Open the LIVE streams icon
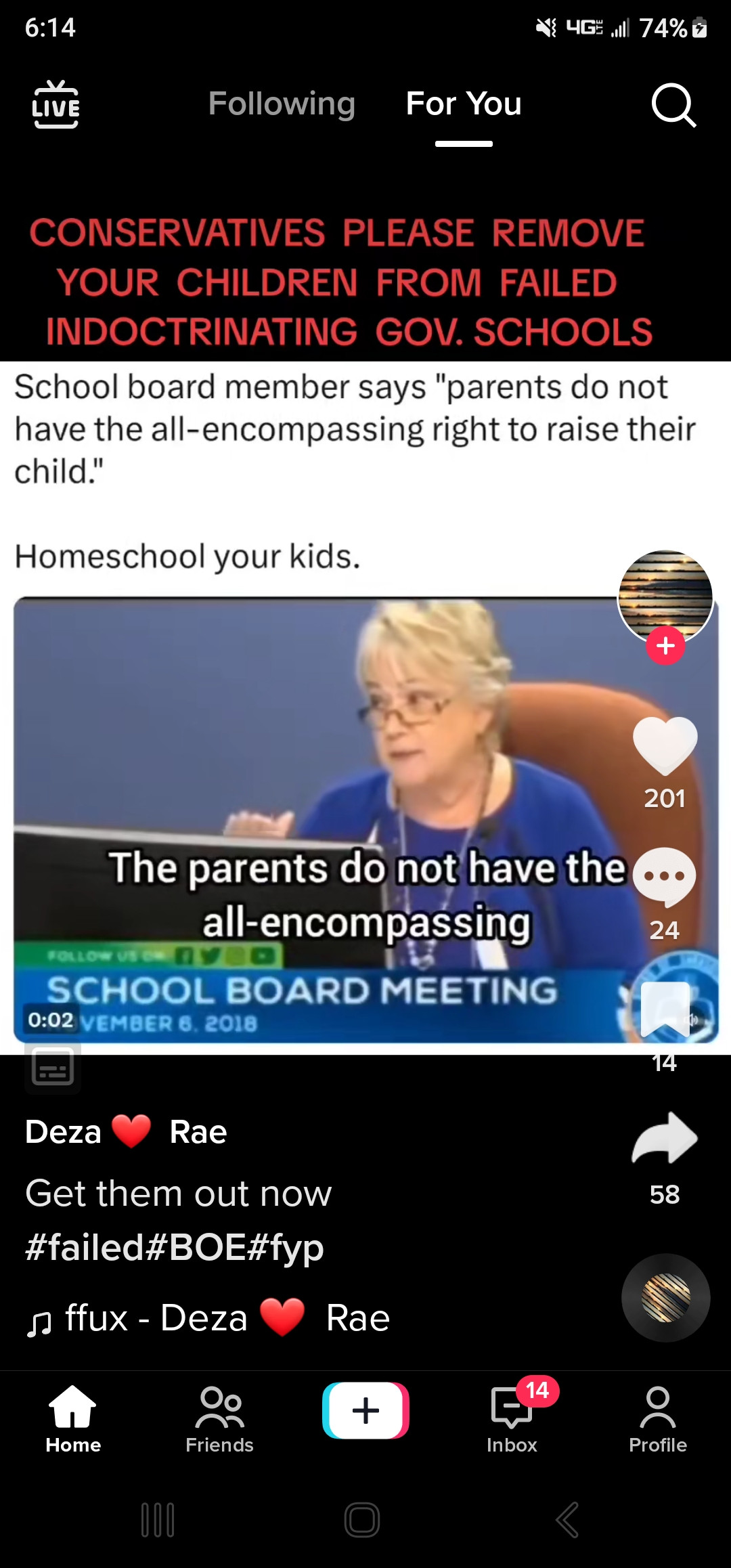 (56, 104)
